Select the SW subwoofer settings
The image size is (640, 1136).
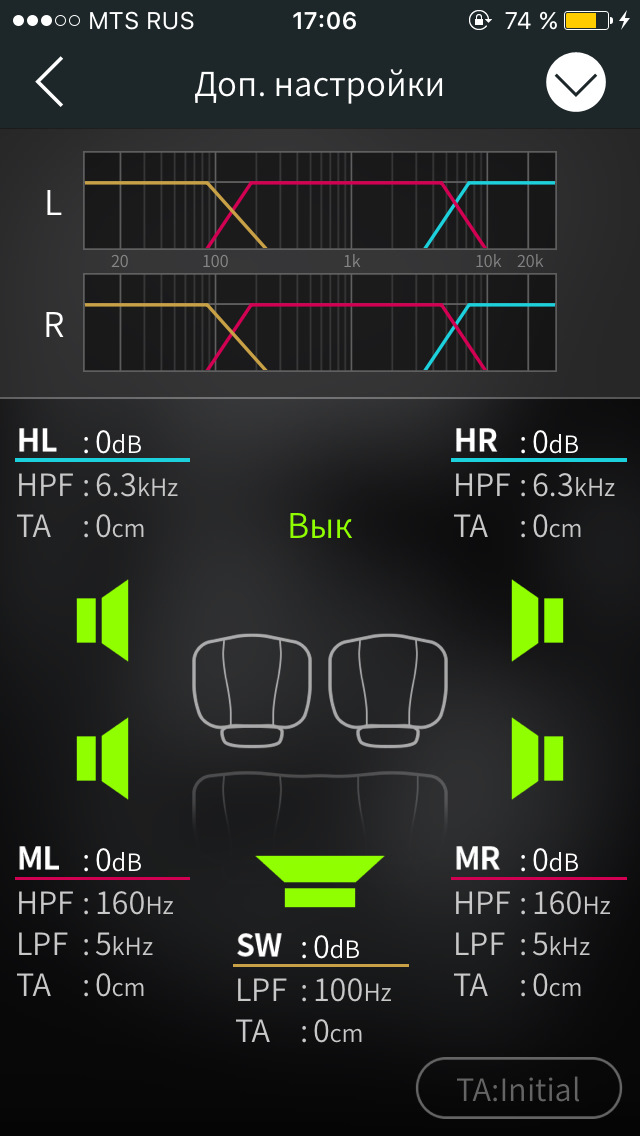click(x=320, y=946)
